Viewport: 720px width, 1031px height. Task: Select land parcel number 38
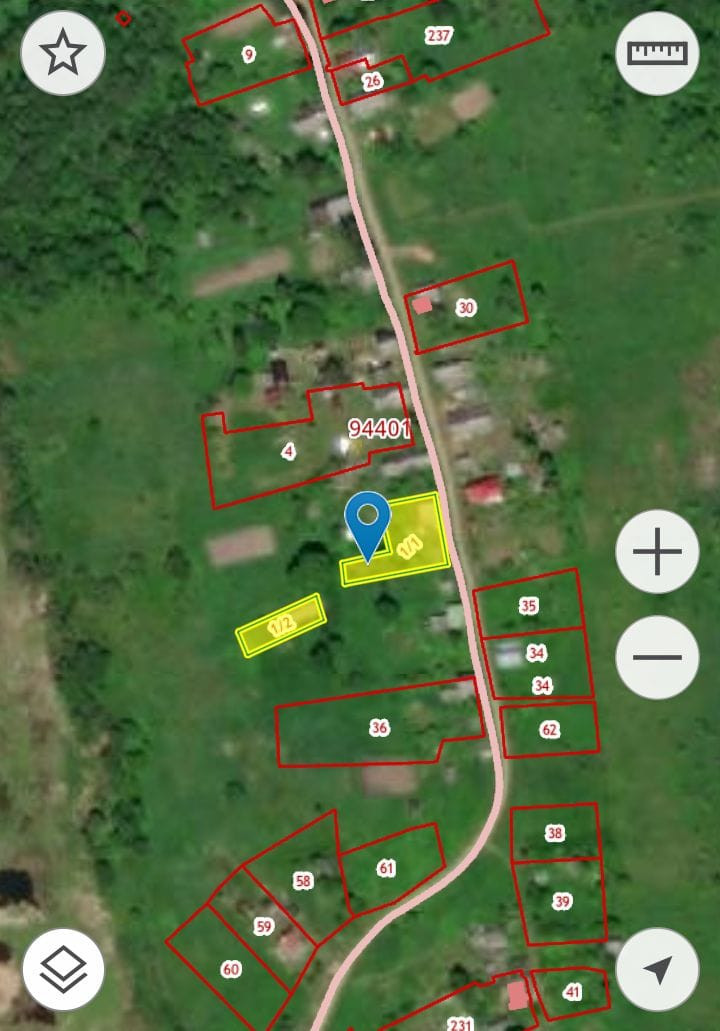(555, 833)
